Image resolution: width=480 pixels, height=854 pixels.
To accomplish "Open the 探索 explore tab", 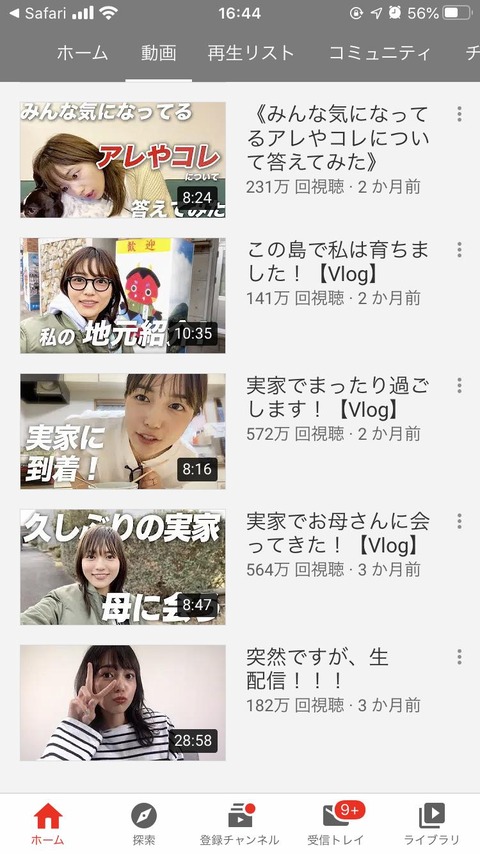I will point(144,824).
